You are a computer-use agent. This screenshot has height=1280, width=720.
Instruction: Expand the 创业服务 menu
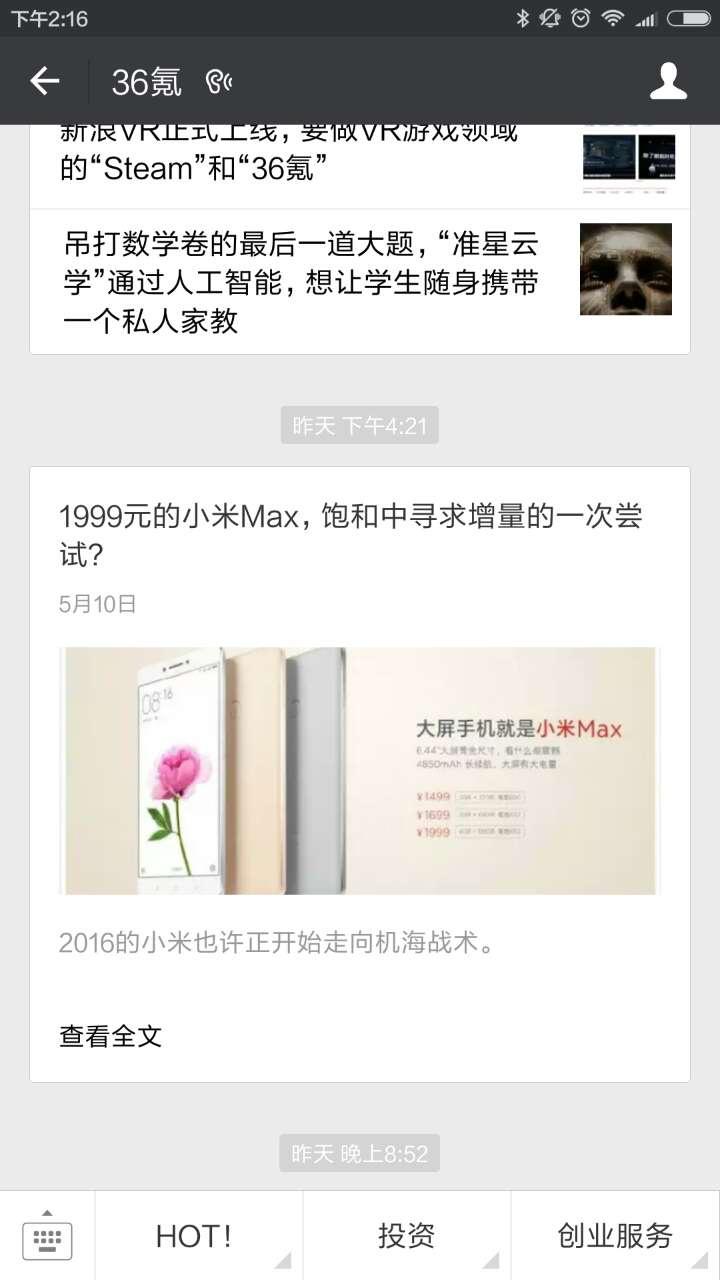tap(614, 1237)
